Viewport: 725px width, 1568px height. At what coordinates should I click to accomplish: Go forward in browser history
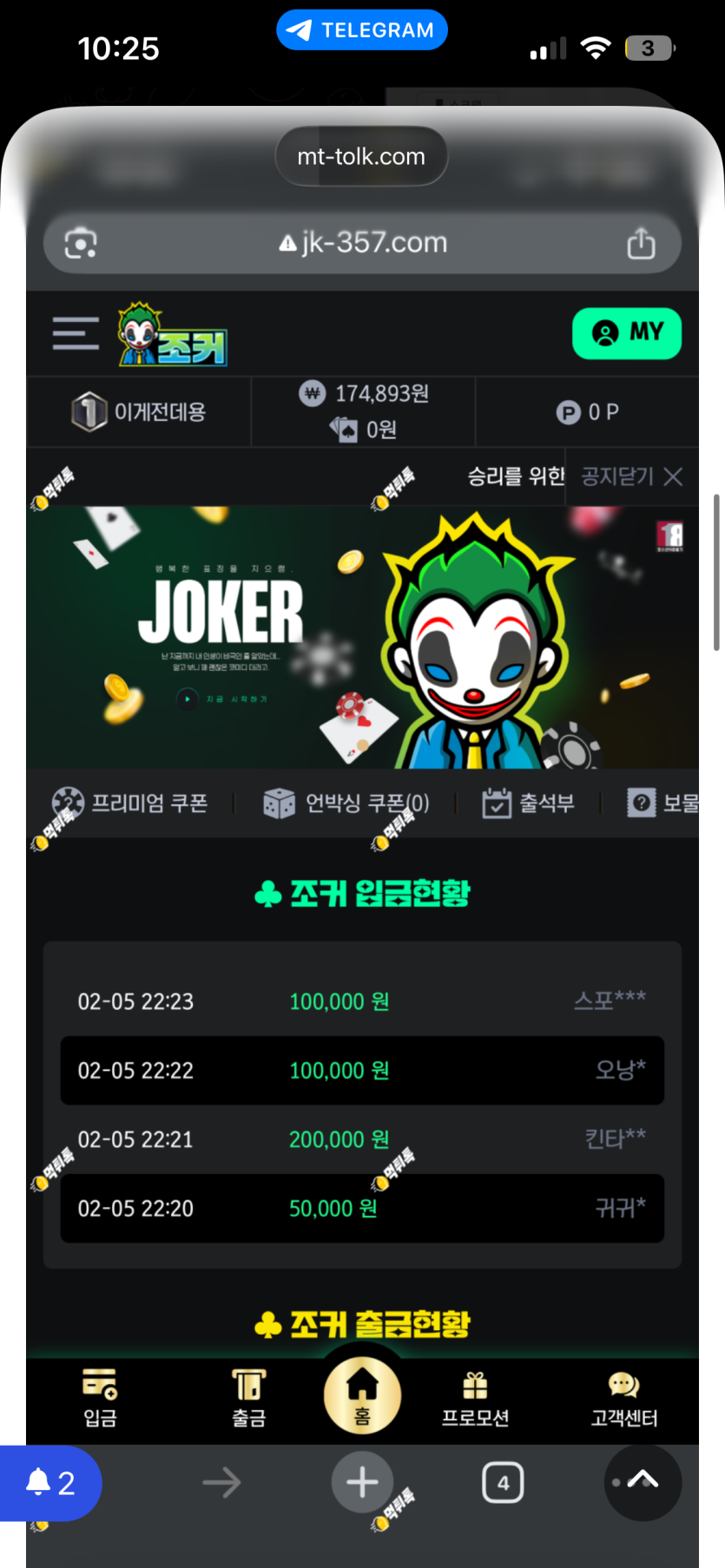point(221,1482)
